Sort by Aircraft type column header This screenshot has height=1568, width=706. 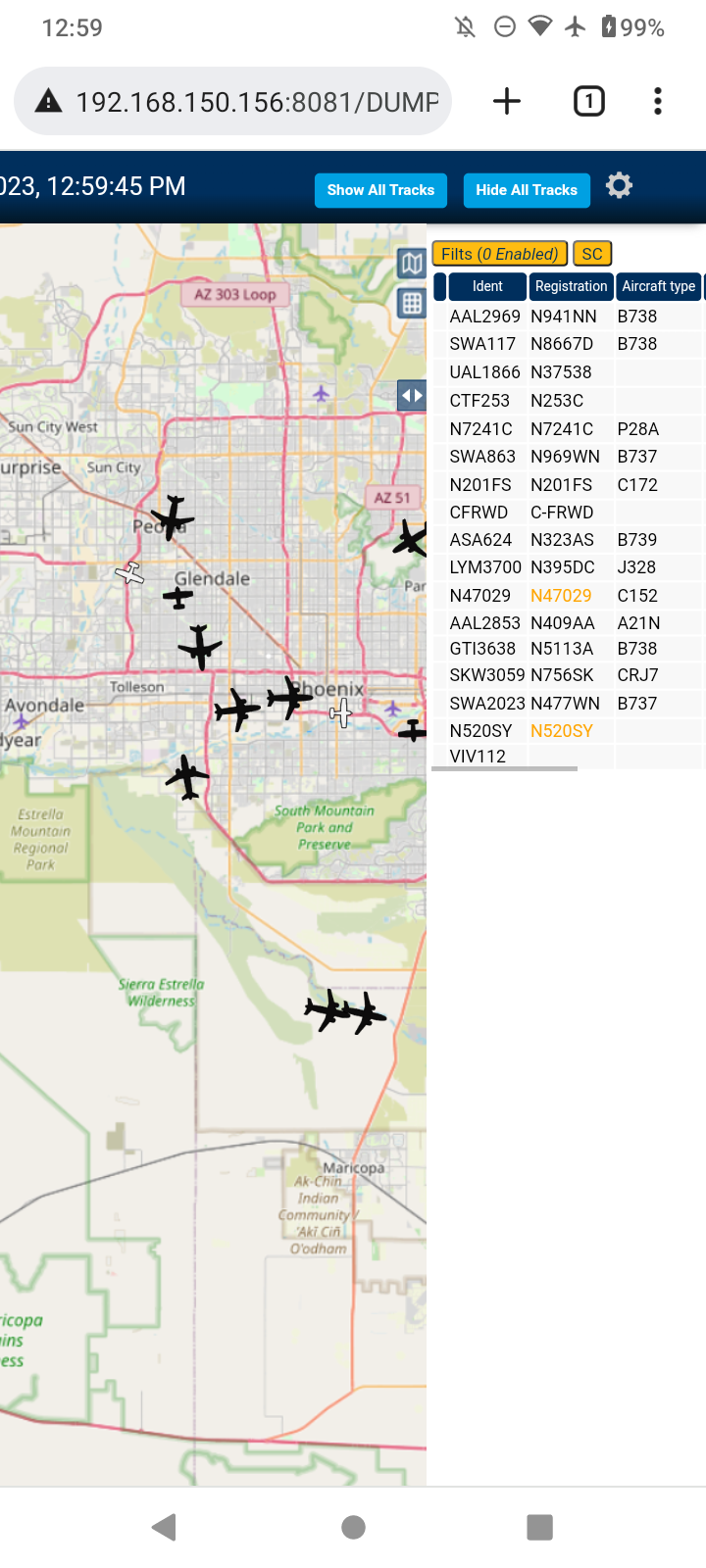(658, 286)
